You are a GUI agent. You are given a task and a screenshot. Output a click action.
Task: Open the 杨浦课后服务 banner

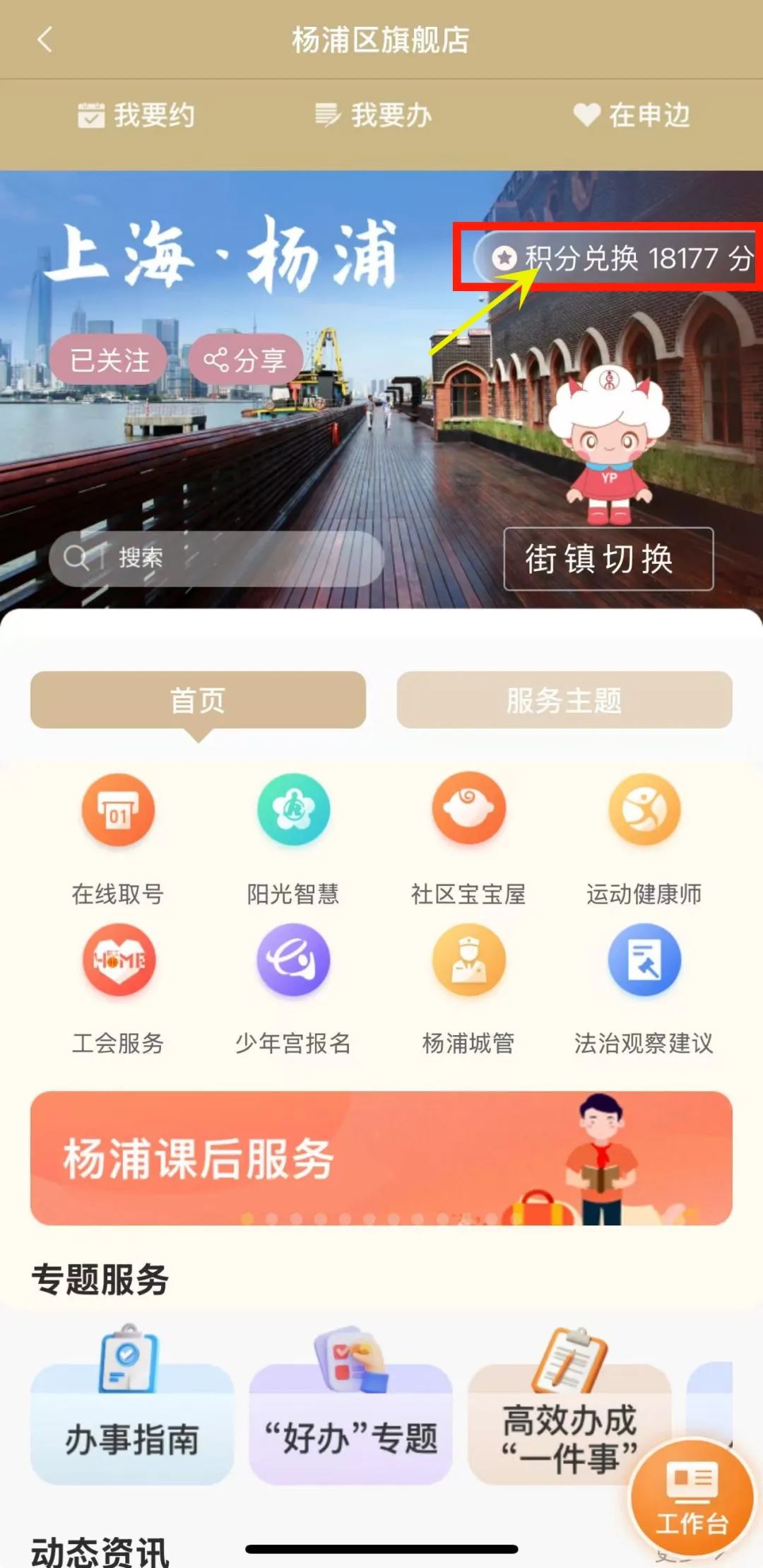tap(381, 1159)
